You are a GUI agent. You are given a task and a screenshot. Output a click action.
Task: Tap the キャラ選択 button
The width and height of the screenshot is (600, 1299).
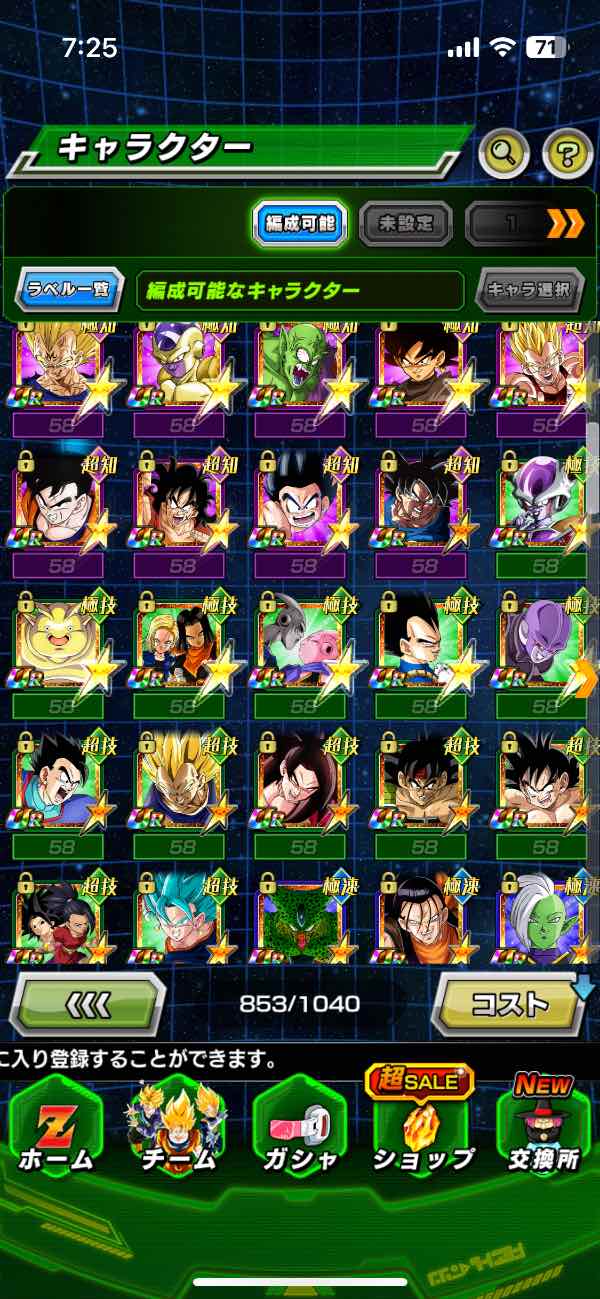coord(529,291)
